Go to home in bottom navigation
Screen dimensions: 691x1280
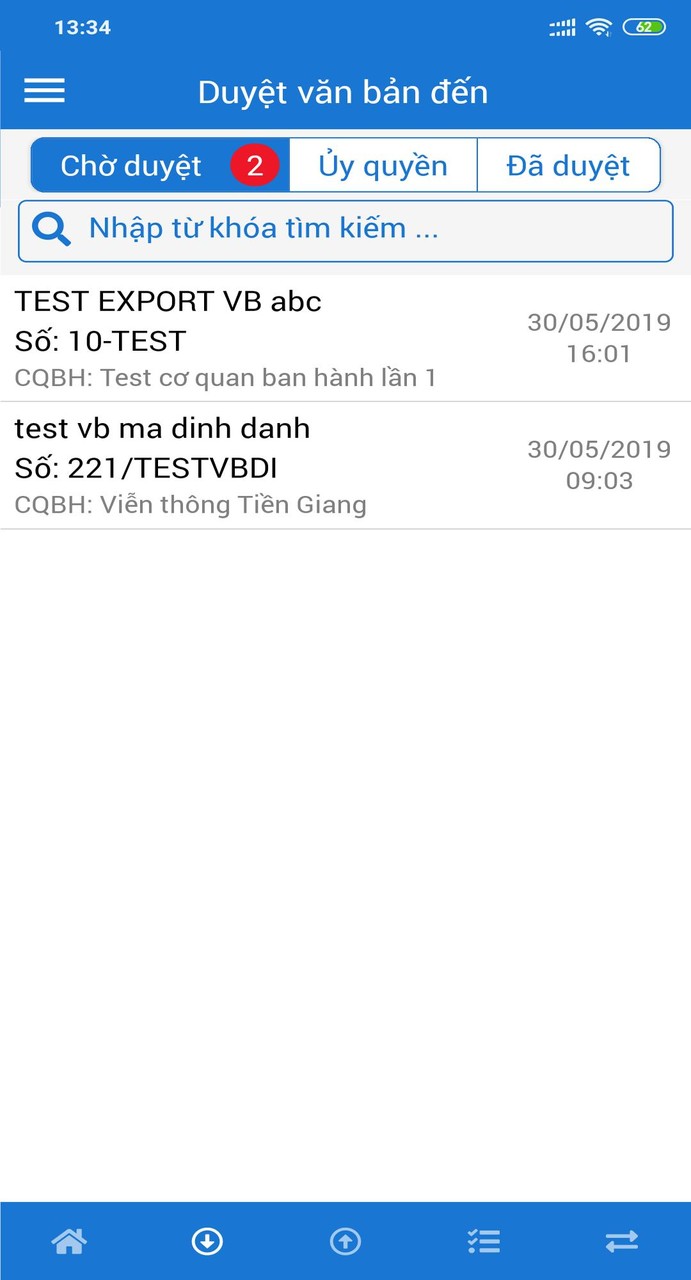(x=69, y=1242)
